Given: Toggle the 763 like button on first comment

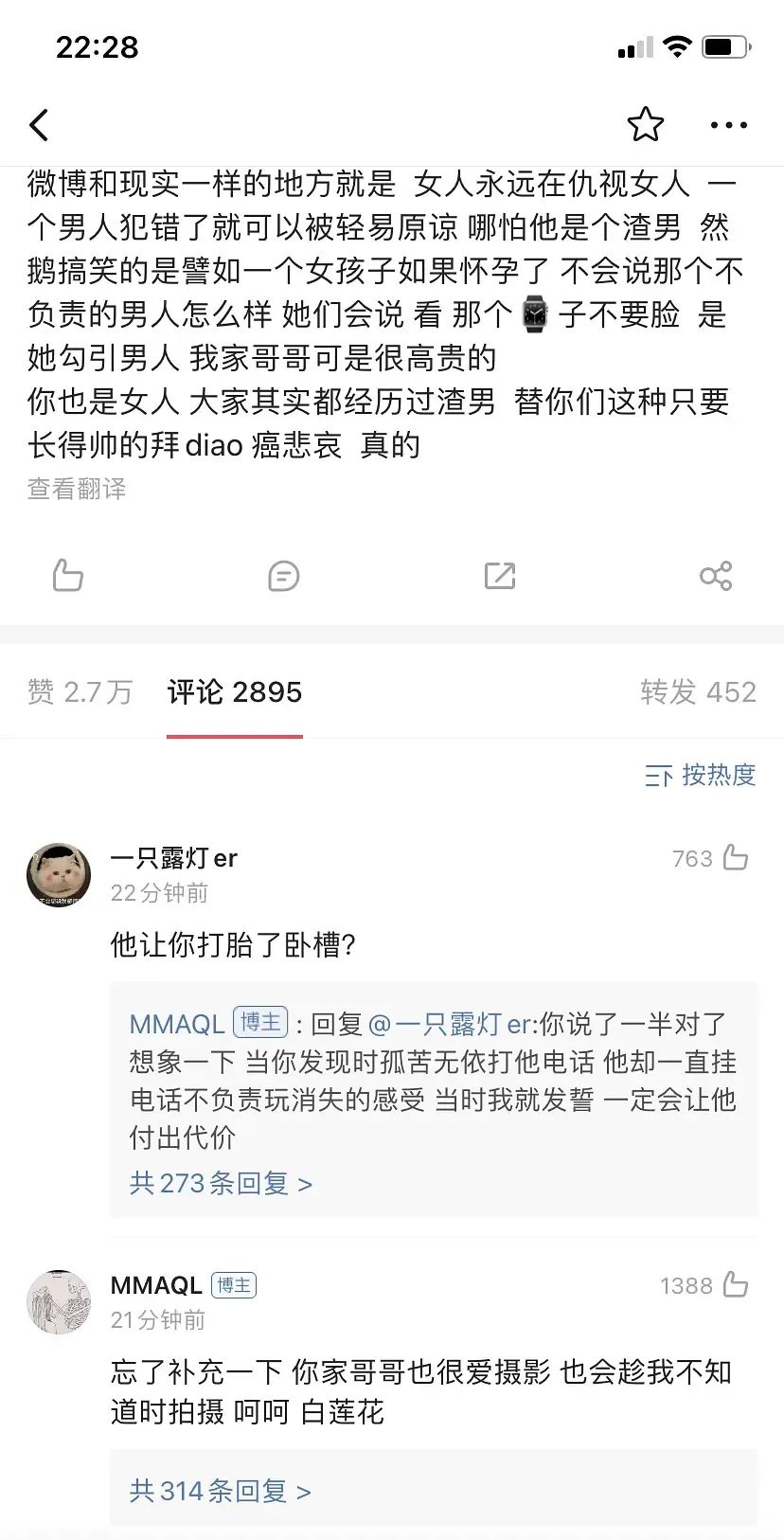Looking at the screenshot, I should 737,858.
